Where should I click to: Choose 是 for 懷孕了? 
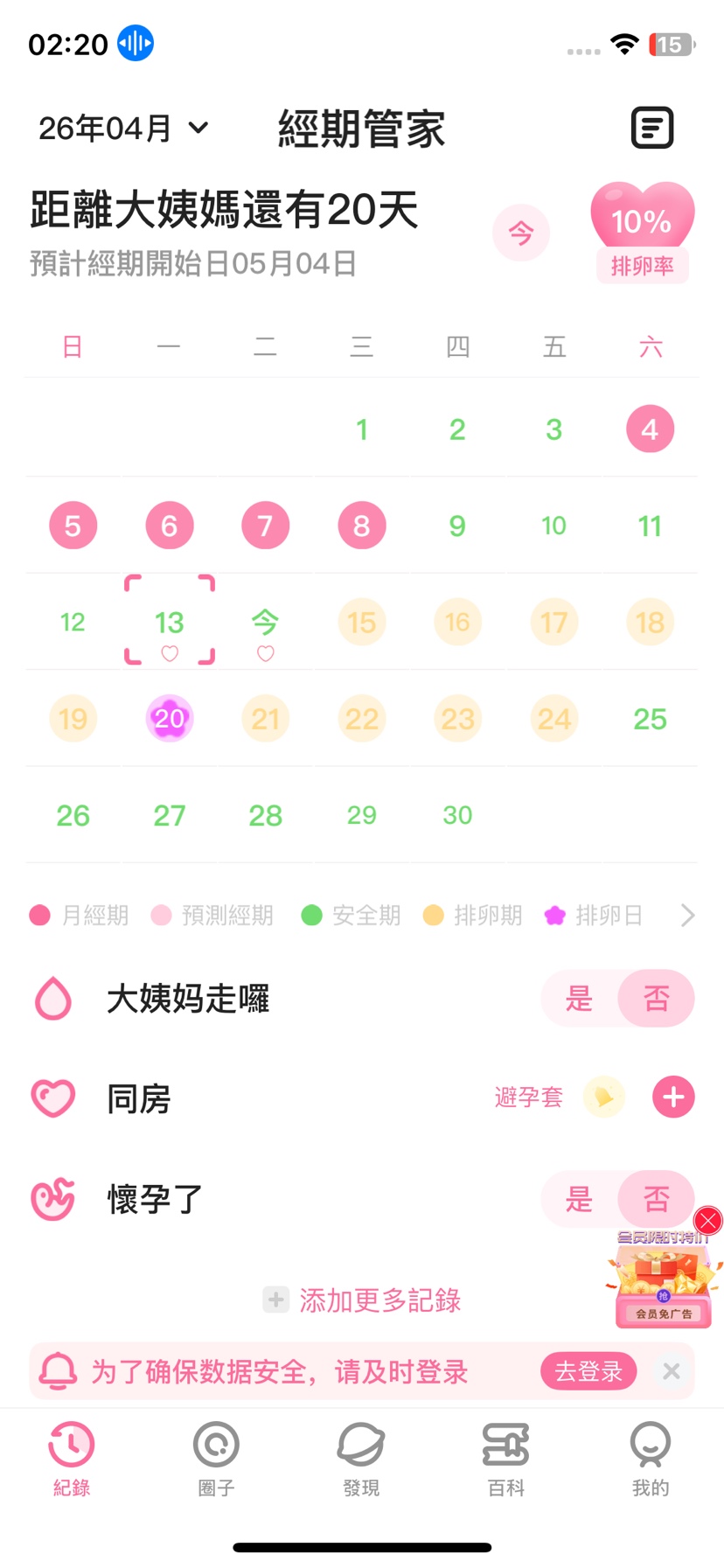tap(579, 1199)
